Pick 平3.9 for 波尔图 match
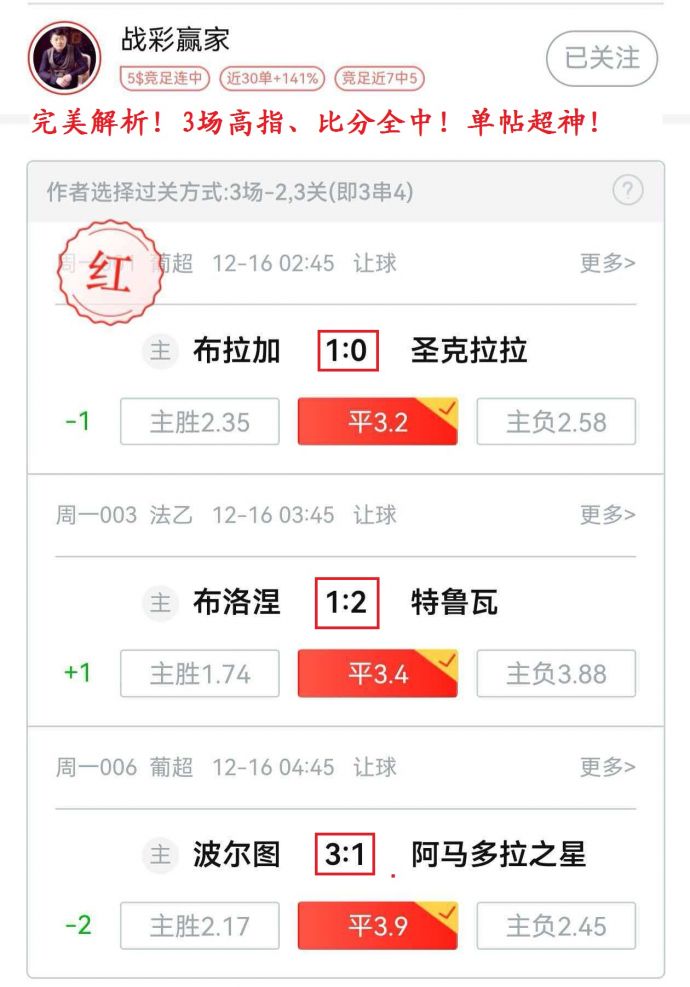The width and height of the screenshot is (690, 987). coord(377,926)
